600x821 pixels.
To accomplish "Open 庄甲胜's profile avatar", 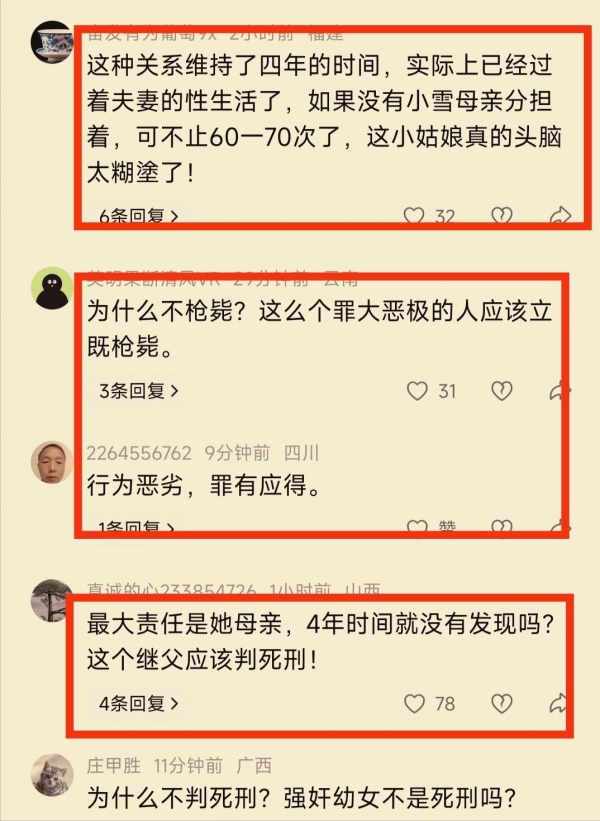I will point(51,775).
